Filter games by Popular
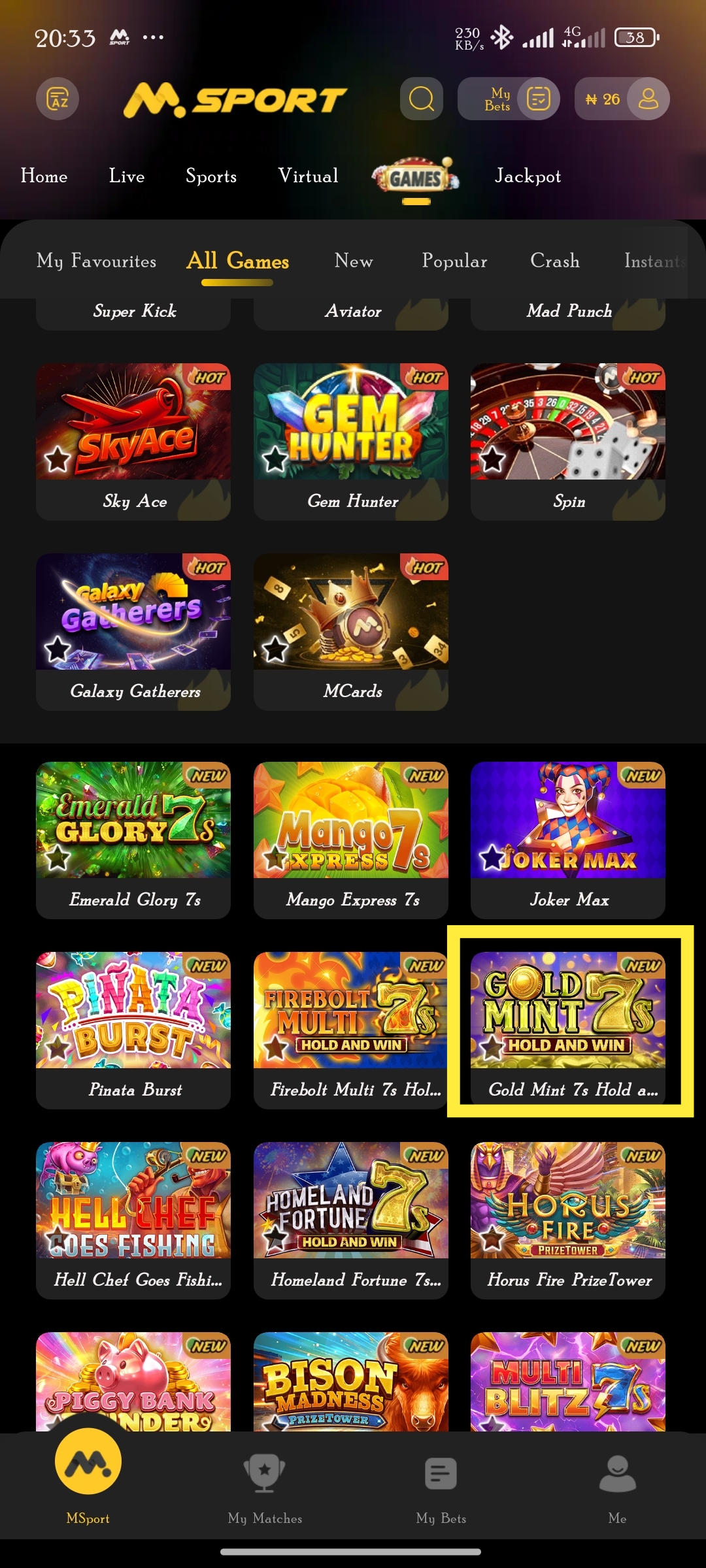The height and width of the screenshot is (1568, 706). point(454,261)
